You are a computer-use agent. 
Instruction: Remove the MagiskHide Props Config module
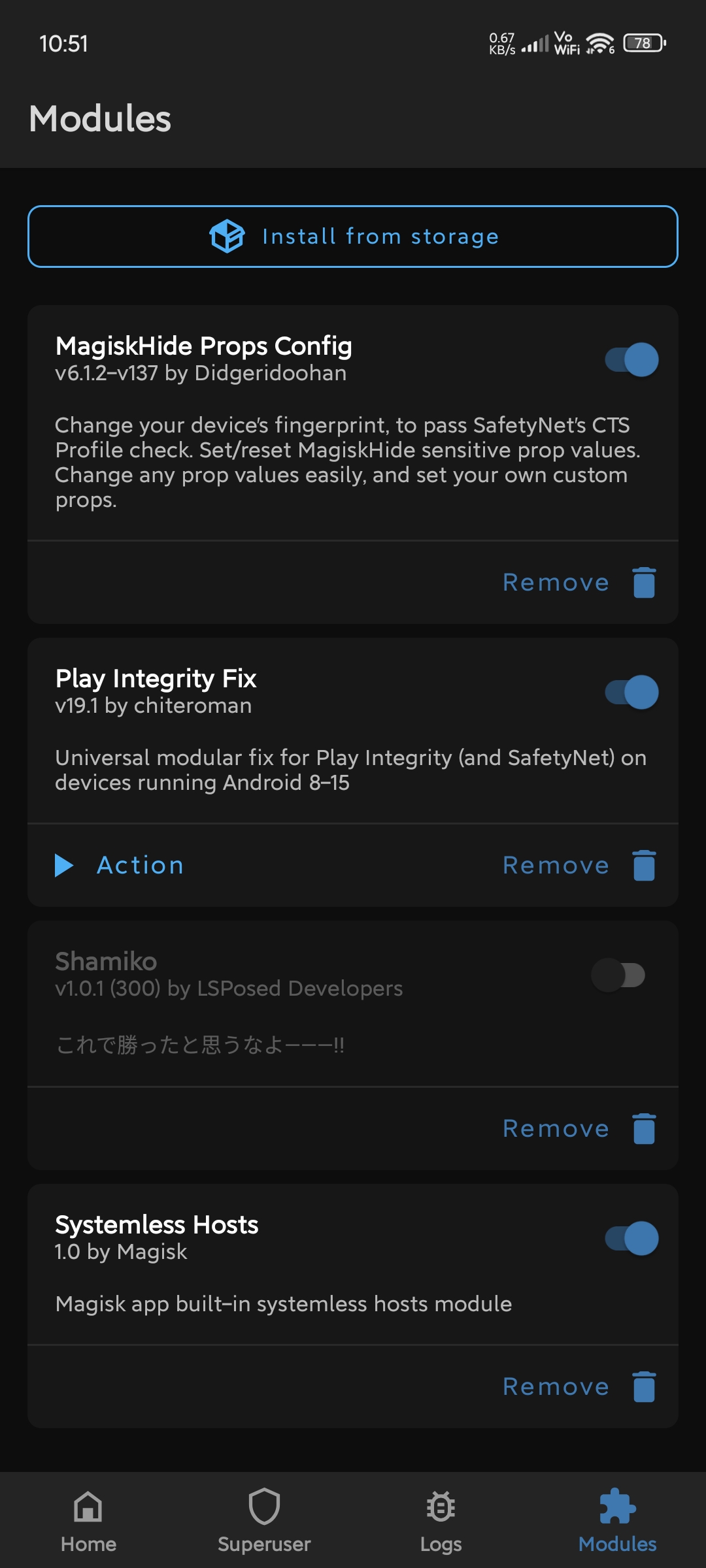click(579, 582)
